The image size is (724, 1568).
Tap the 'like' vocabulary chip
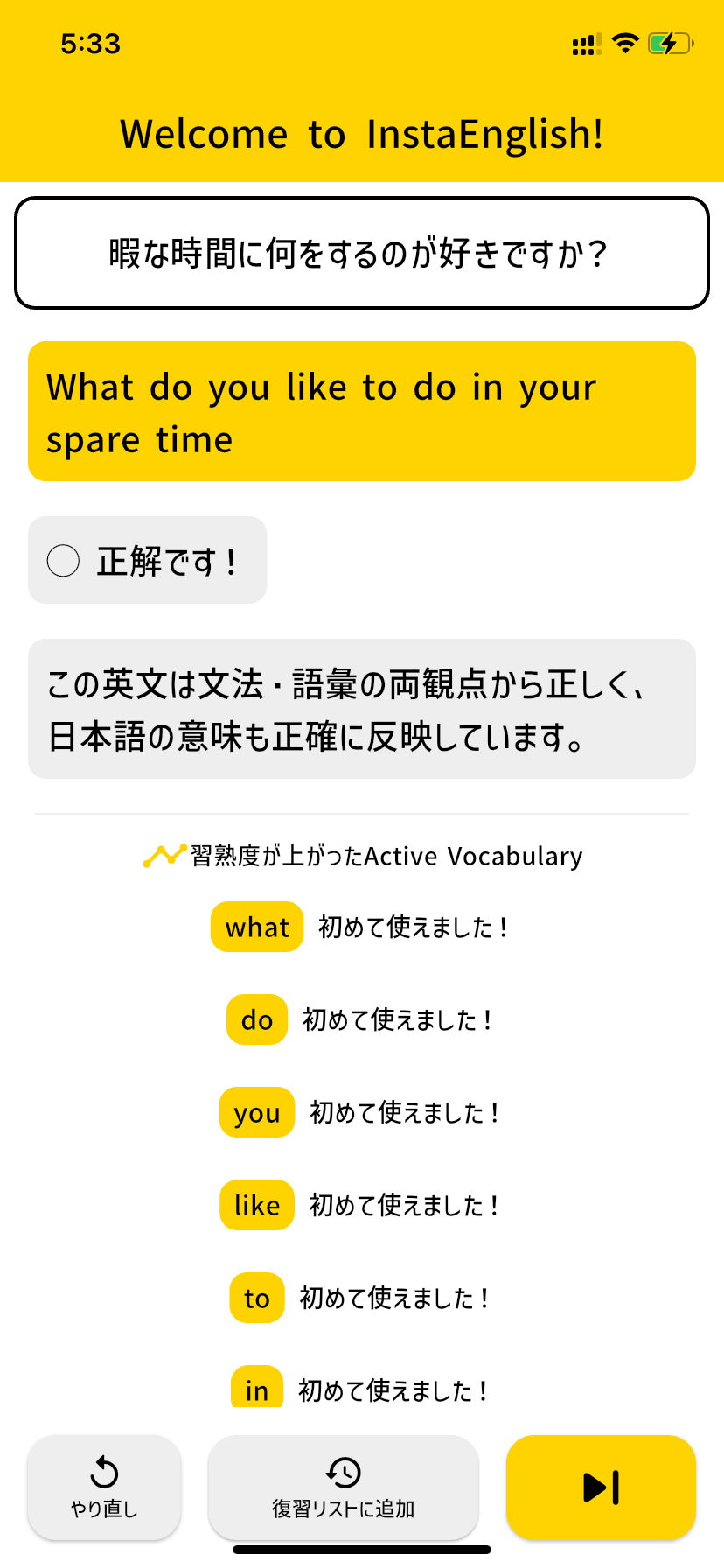pos(257,1205)
